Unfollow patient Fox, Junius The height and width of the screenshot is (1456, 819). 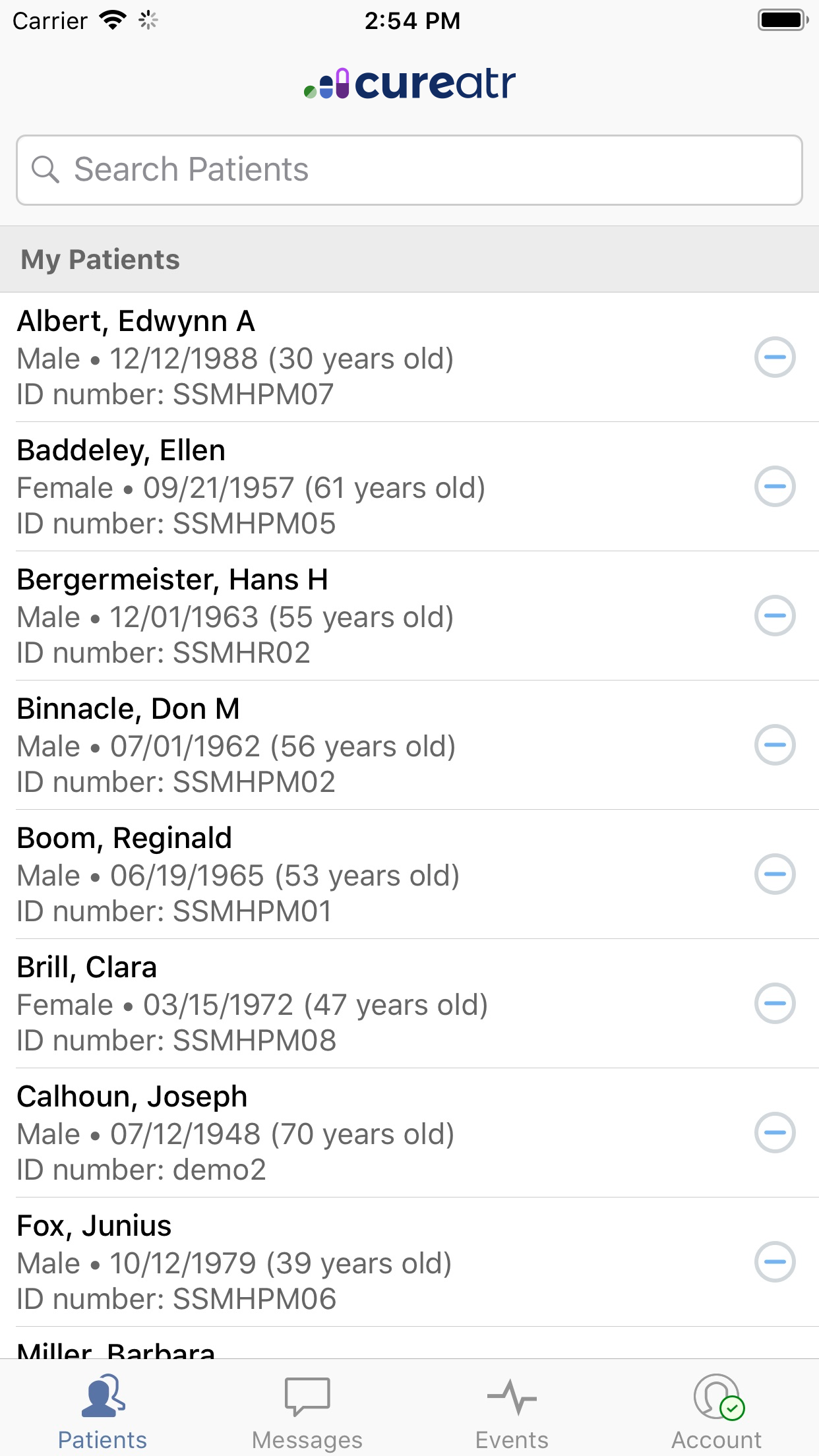(775, 1261)
